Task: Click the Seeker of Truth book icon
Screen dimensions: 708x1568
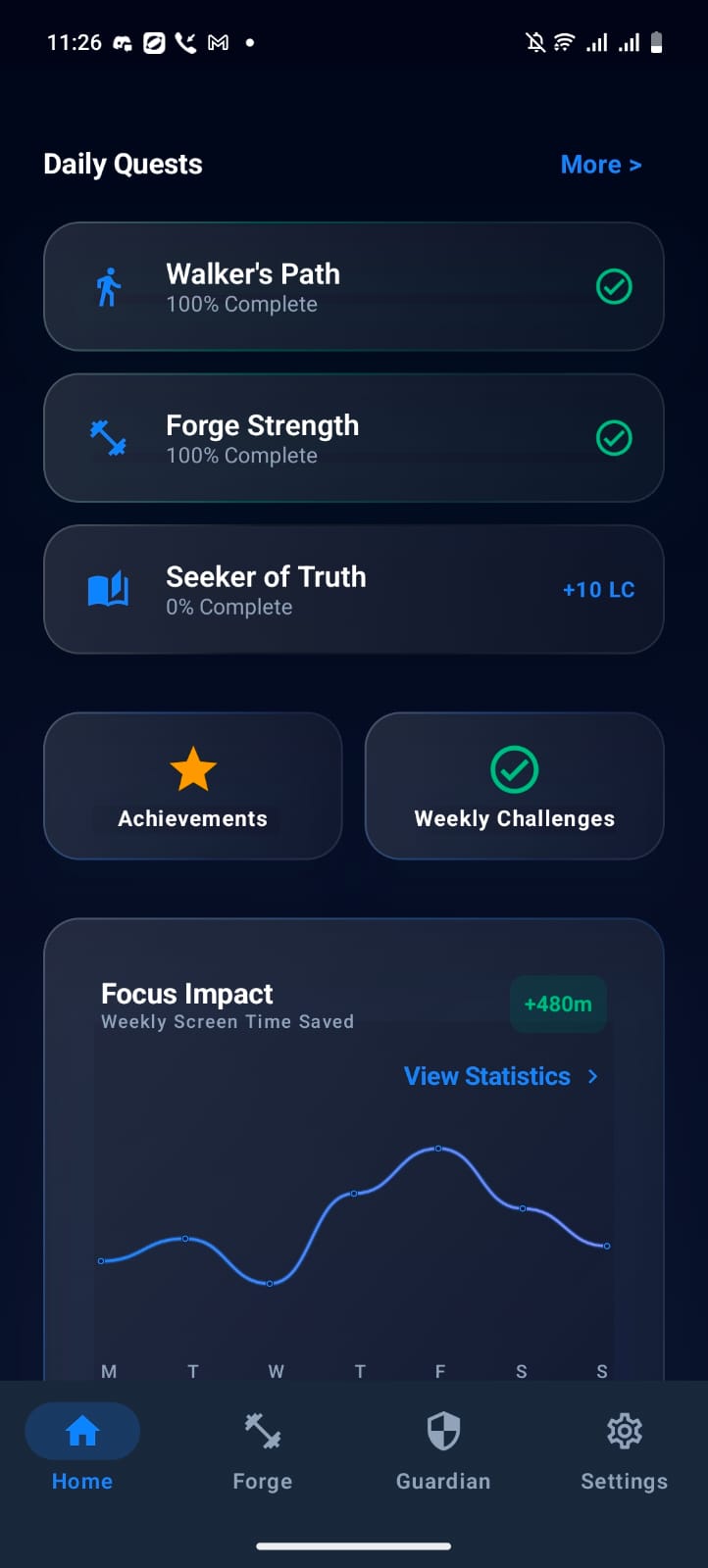Action: coord(109,589)
